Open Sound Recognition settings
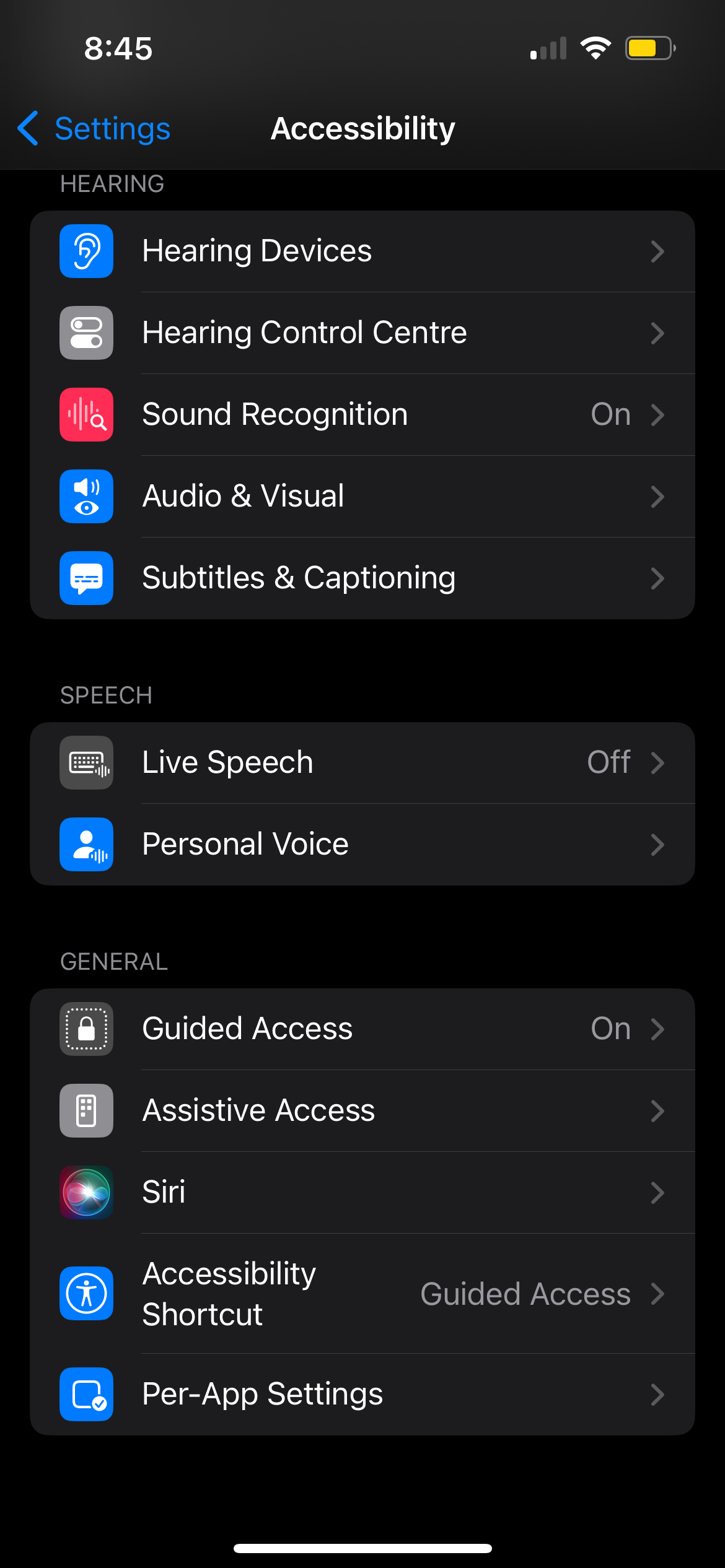The image size is (725, 1568). point(362,414)
